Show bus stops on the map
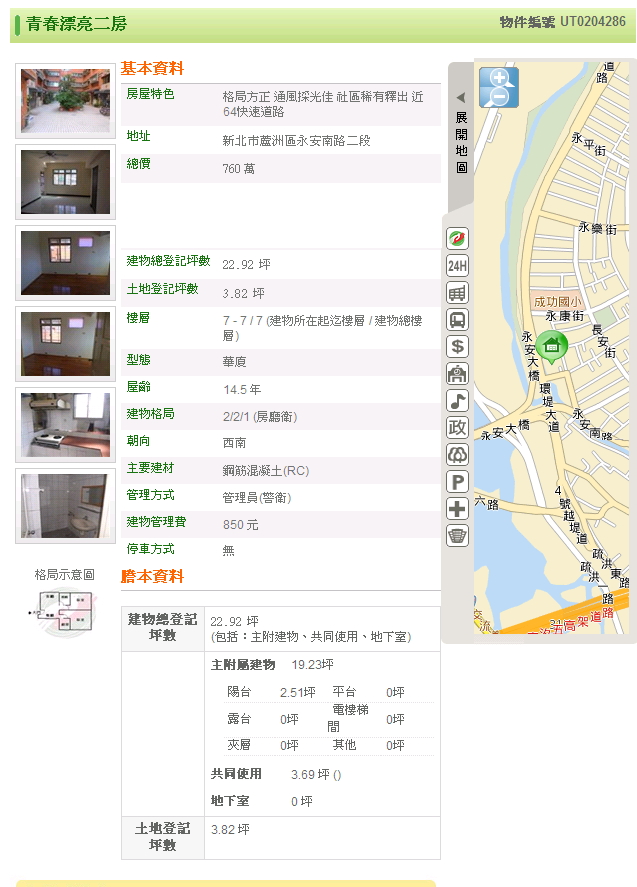637x887 pixels. click(457, 320)
